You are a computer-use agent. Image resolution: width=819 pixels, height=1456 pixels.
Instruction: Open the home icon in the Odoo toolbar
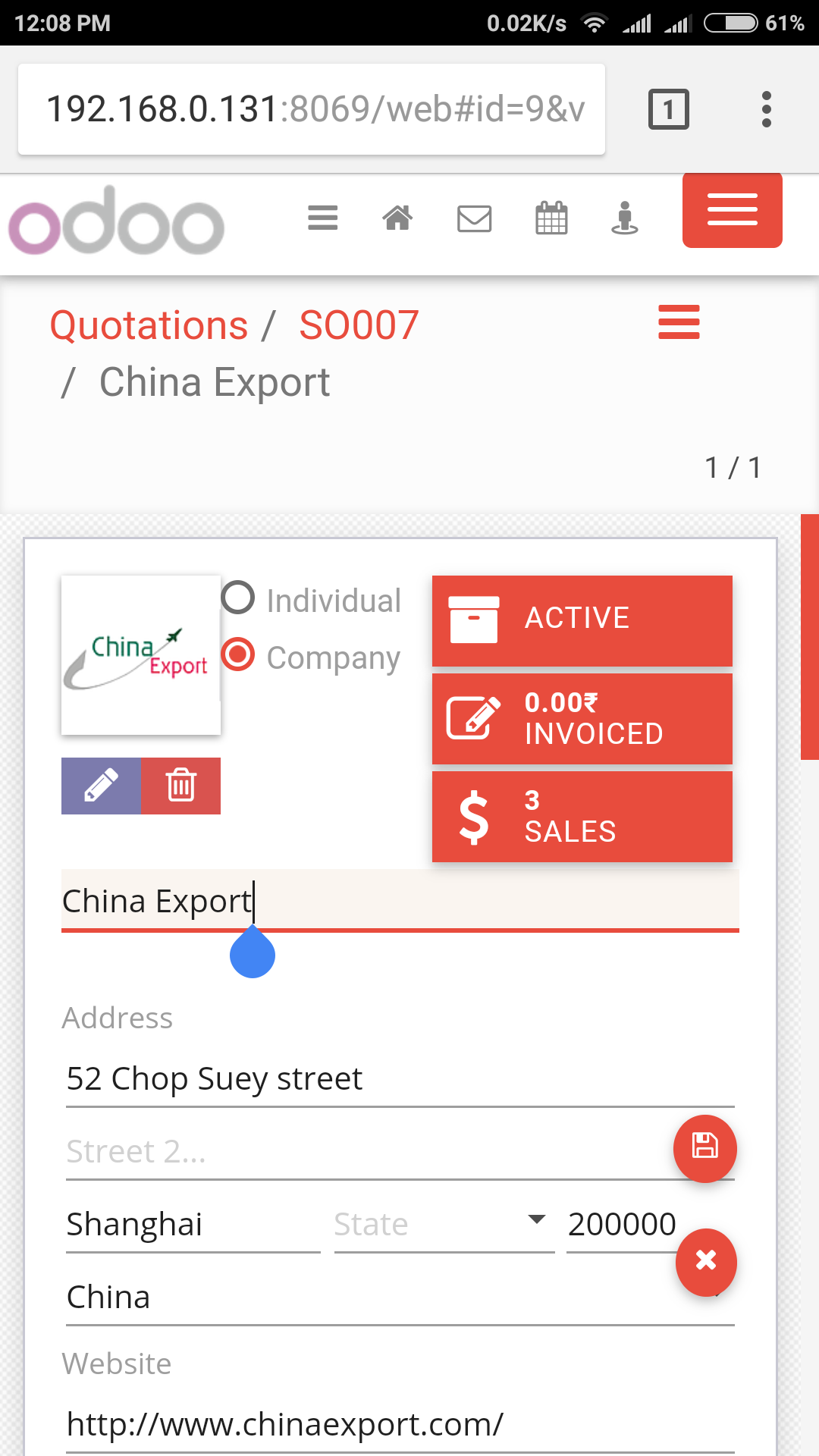point(397,218)
